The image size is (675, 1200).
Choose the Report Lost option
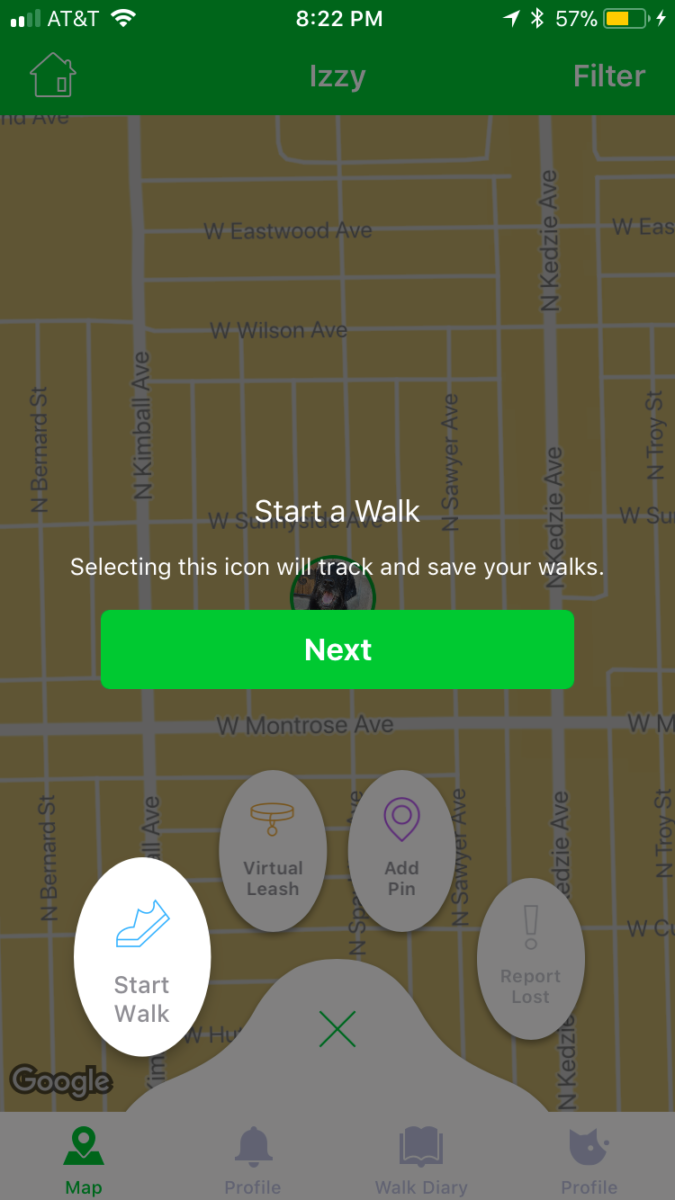(x=530, y=958)
